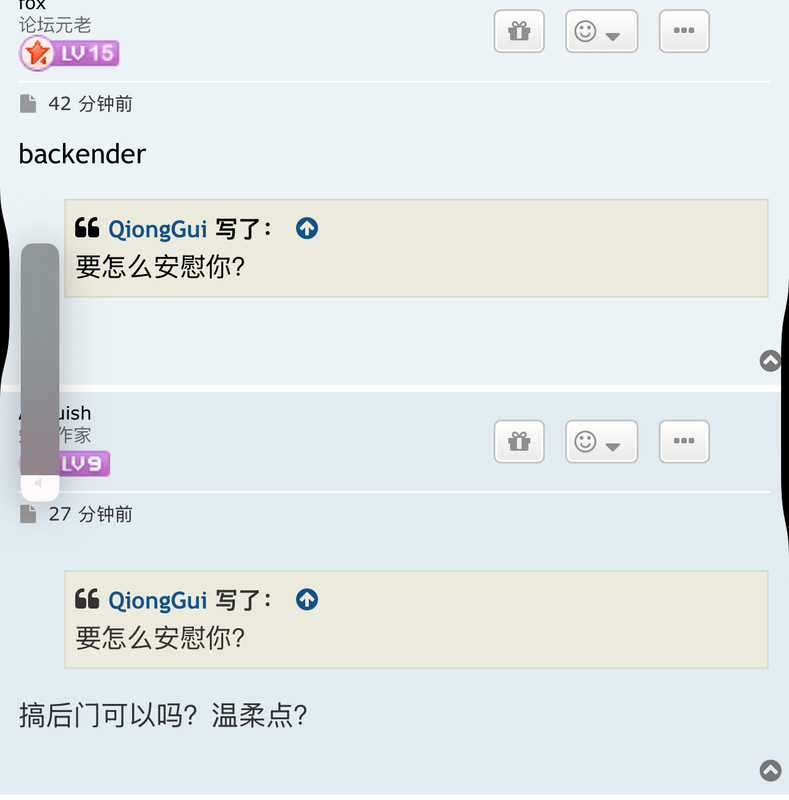Send a gift to the 27-minute-old post
Viewport: 789px width, 800px height.
[x=519, y=441]
